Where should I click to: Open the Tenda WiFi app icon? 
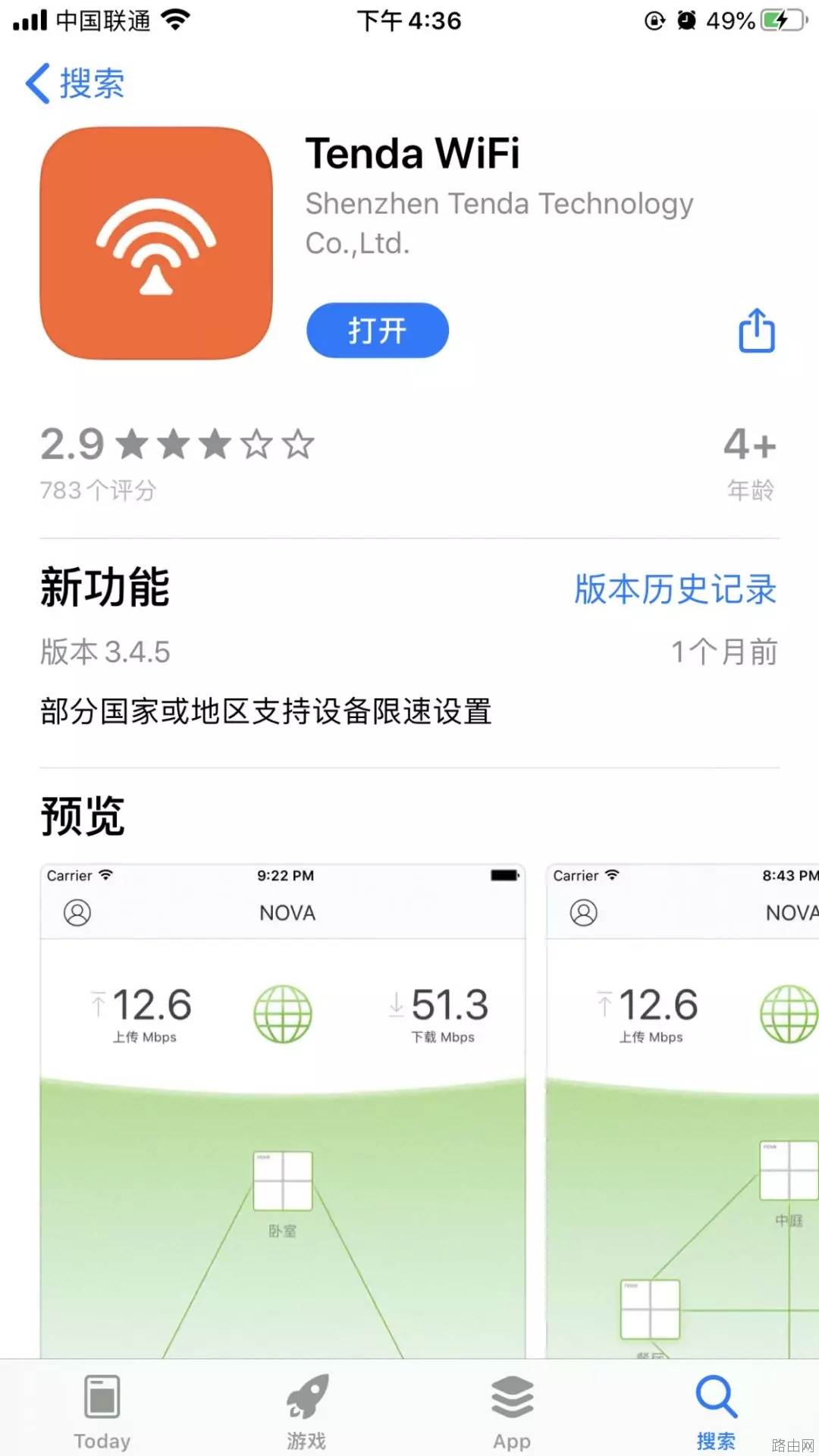tap(155, 243)
